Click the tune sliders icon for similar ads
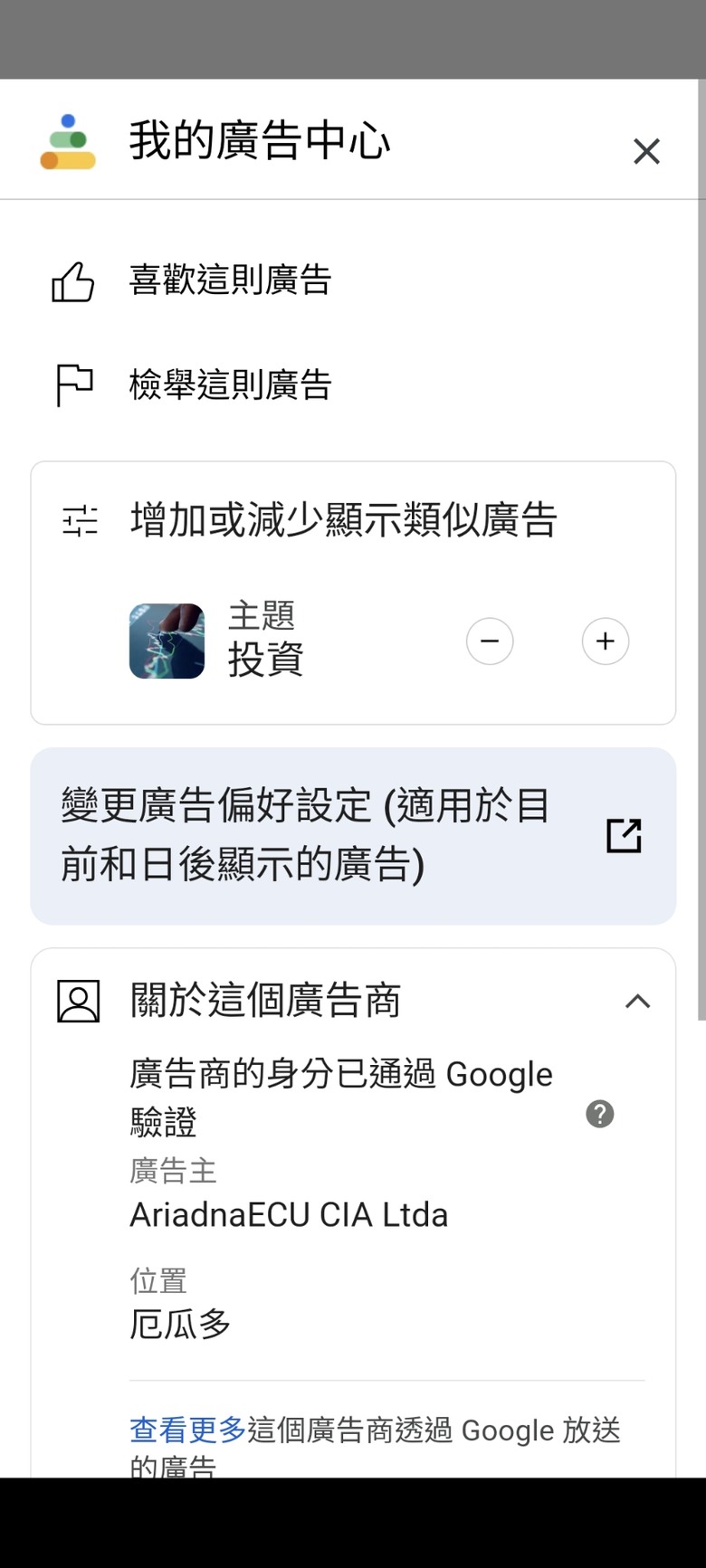The height and width of the screenshot is (1568, 706). point(78,521)
